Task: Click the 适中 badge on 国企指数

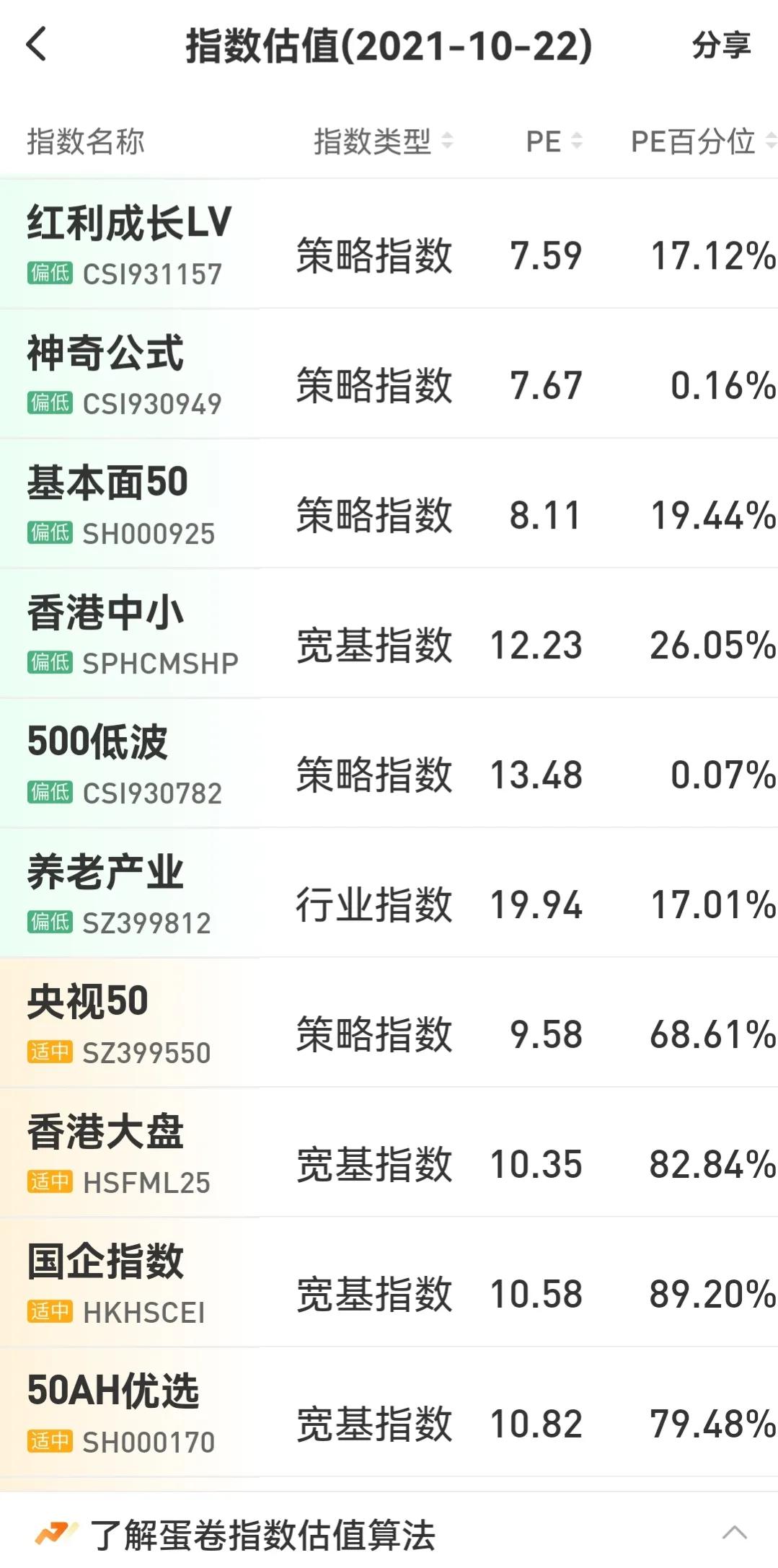Action: pos(52,1311)
